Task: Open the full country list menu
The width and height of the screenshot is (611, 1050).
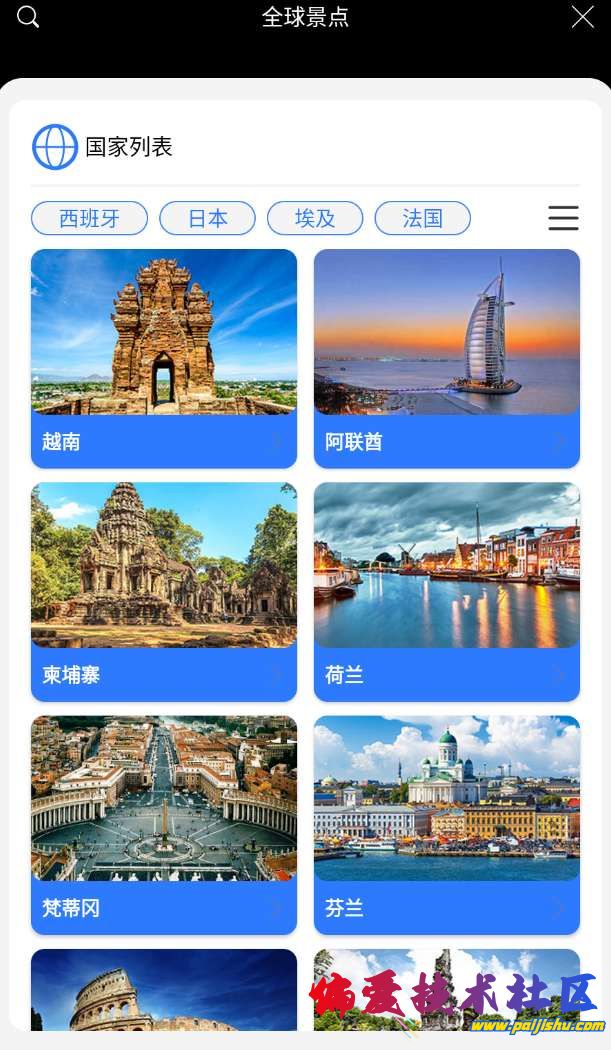Action: 563,218
